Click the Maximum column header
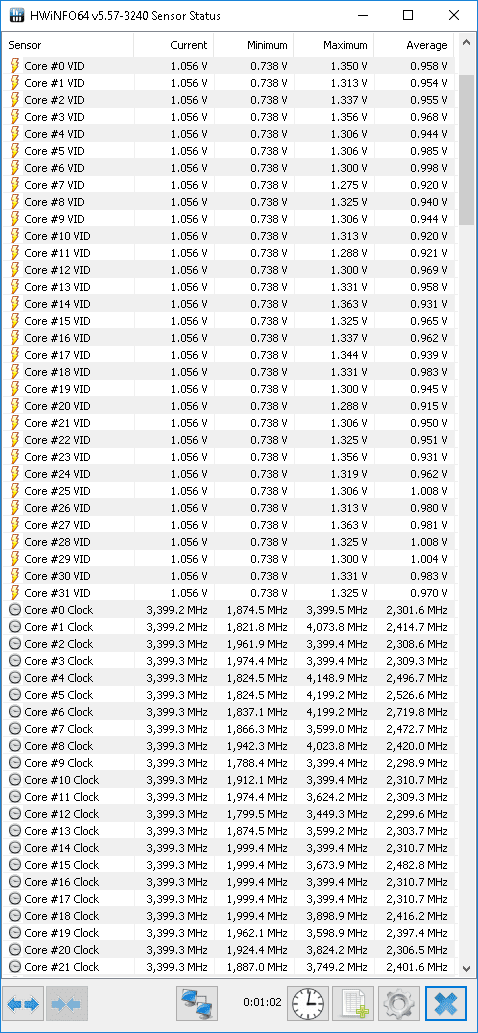Screen dimensions: 478x1033 click(x=333, y=45)
